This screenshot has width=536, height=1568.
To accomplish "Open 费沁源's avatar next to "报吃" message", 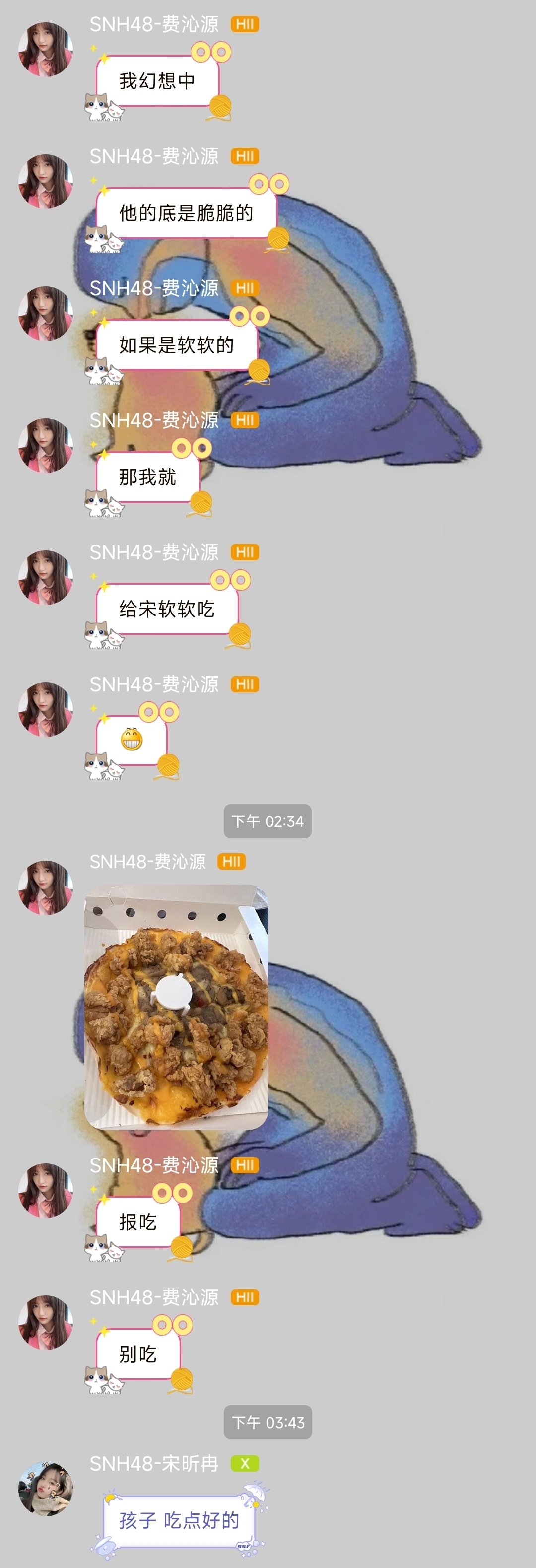I will click(46, 1190).
